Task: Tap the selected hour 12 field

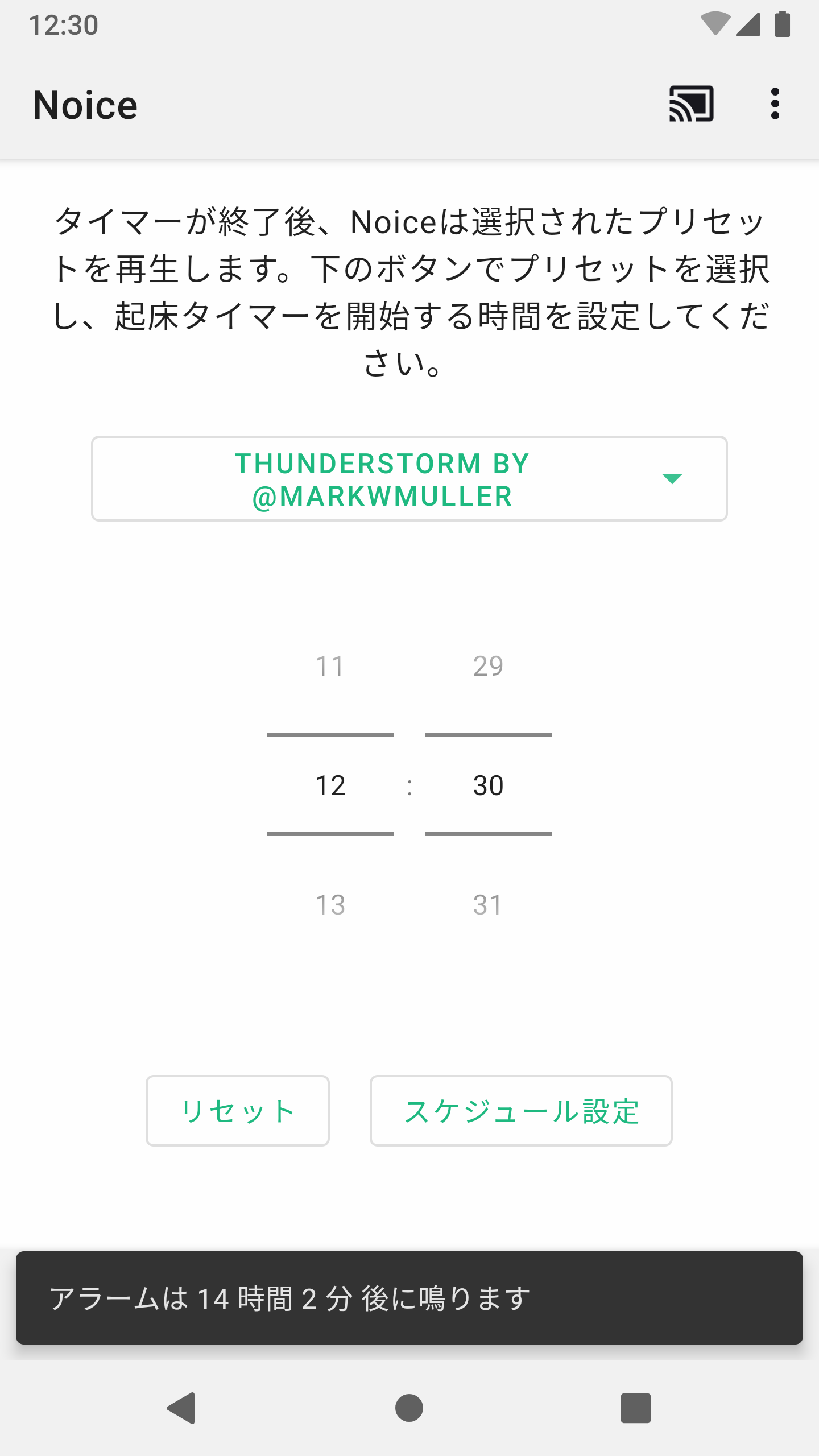Action: click(x=330, y=785)
